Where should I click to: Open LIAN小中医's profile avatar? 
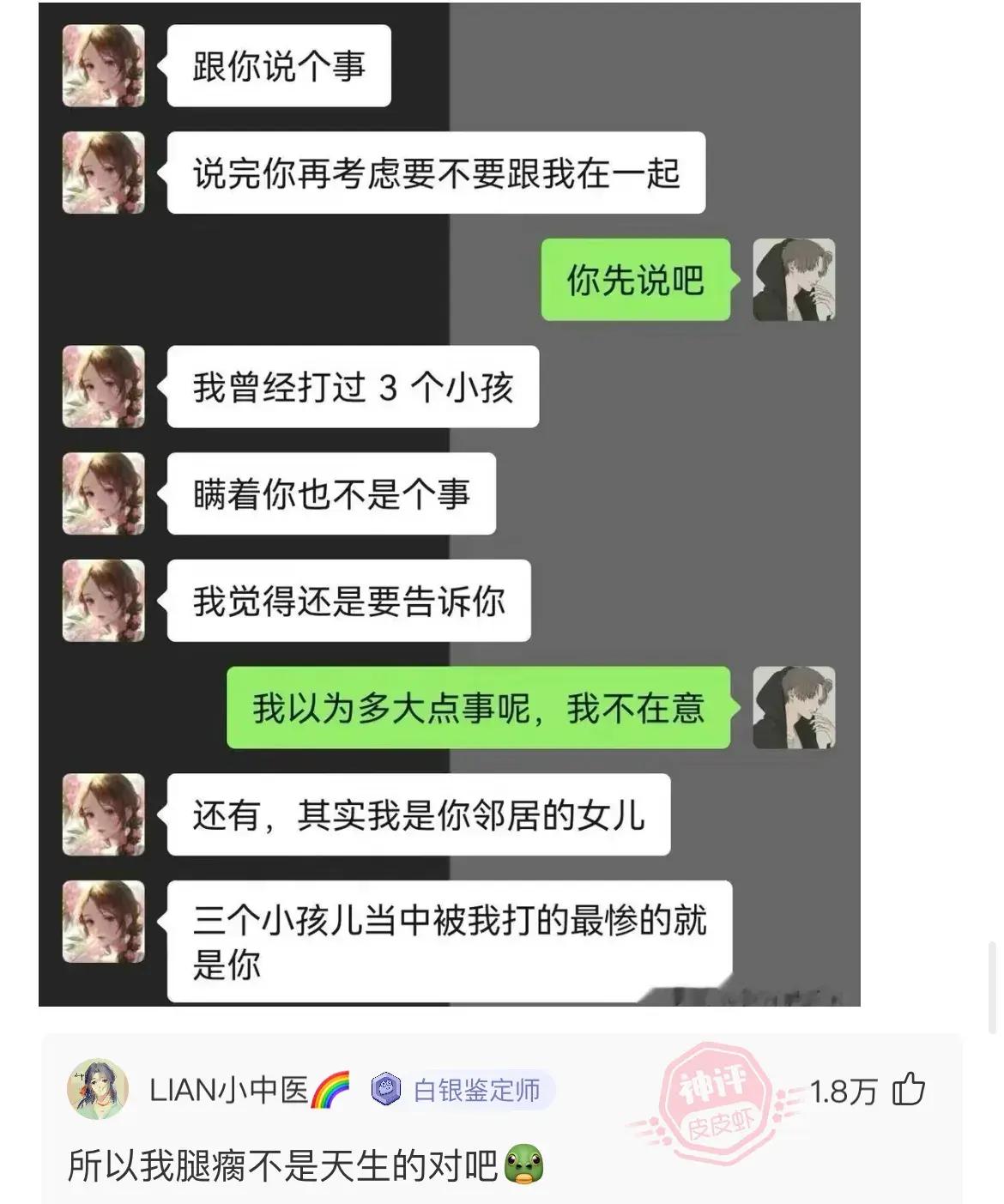click(98, 1090)
